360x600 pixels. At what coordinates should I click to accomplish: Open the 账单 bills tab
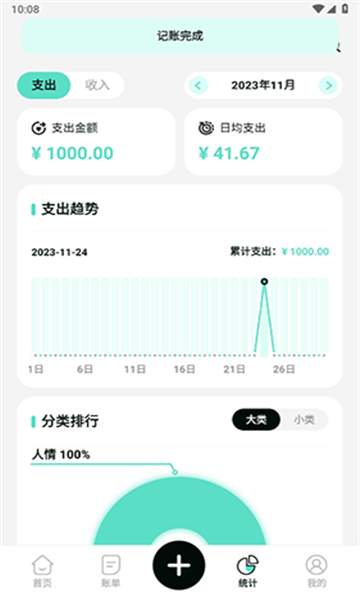tap(111, 571)
